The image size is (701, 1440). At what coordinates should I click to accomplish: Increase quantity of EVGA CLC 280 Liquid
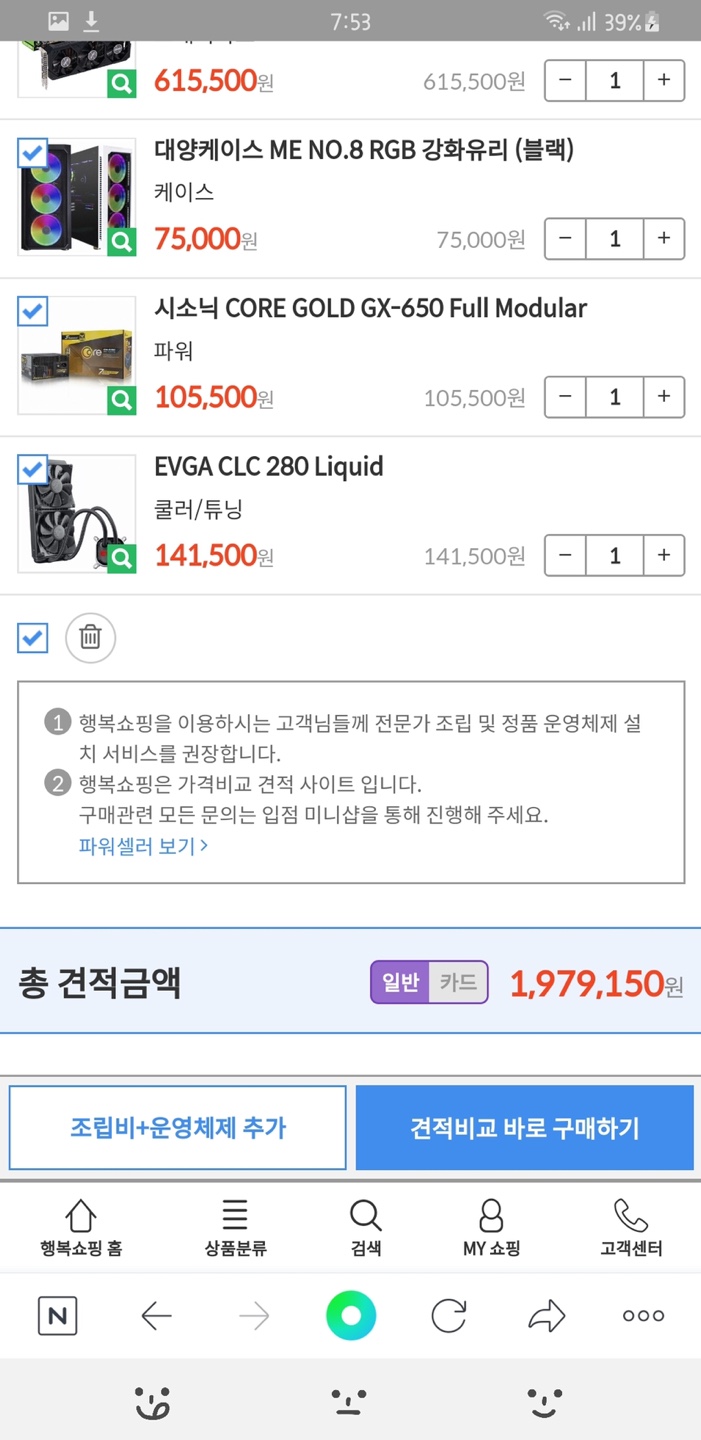pos(663,555)
